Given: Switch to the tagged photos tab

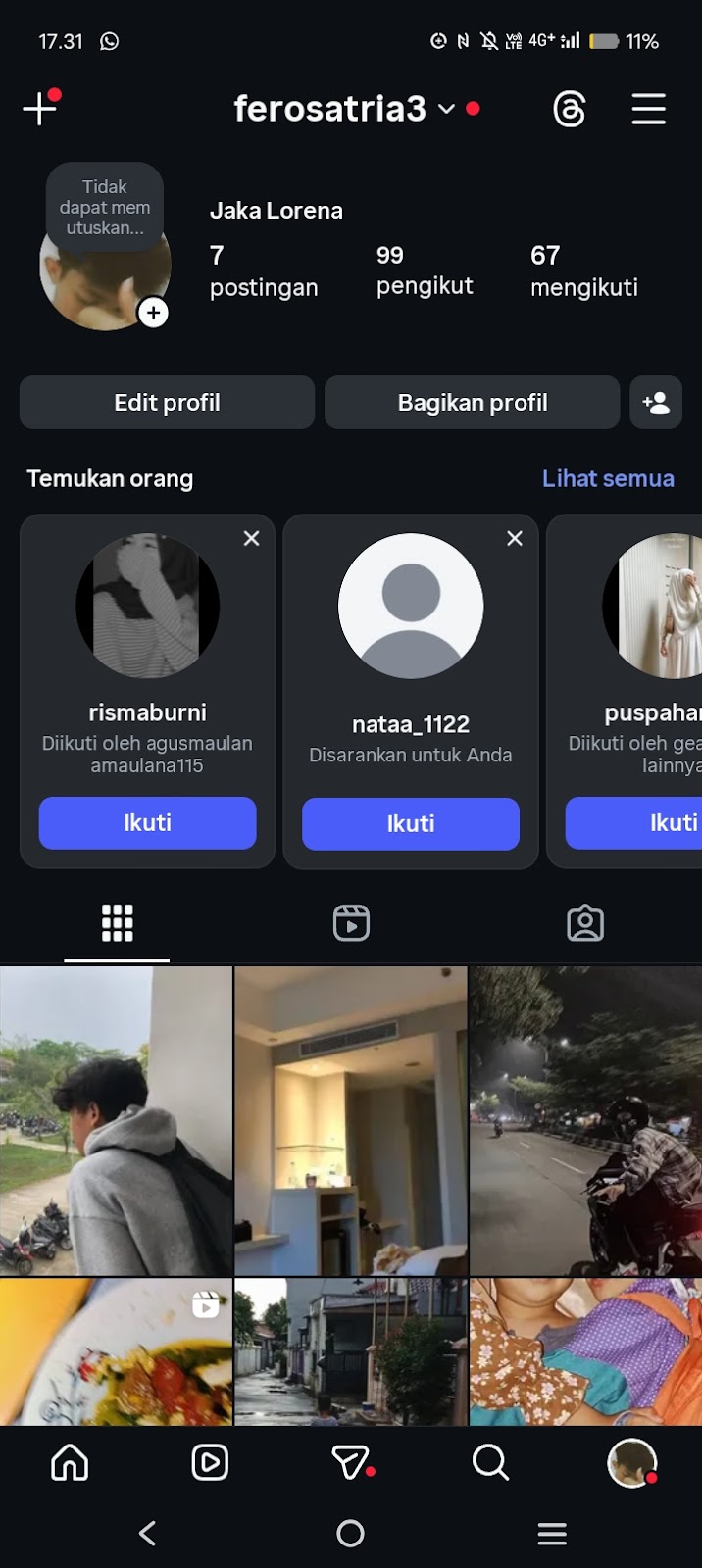Looking at the screenshot, I should click(584, 923).
